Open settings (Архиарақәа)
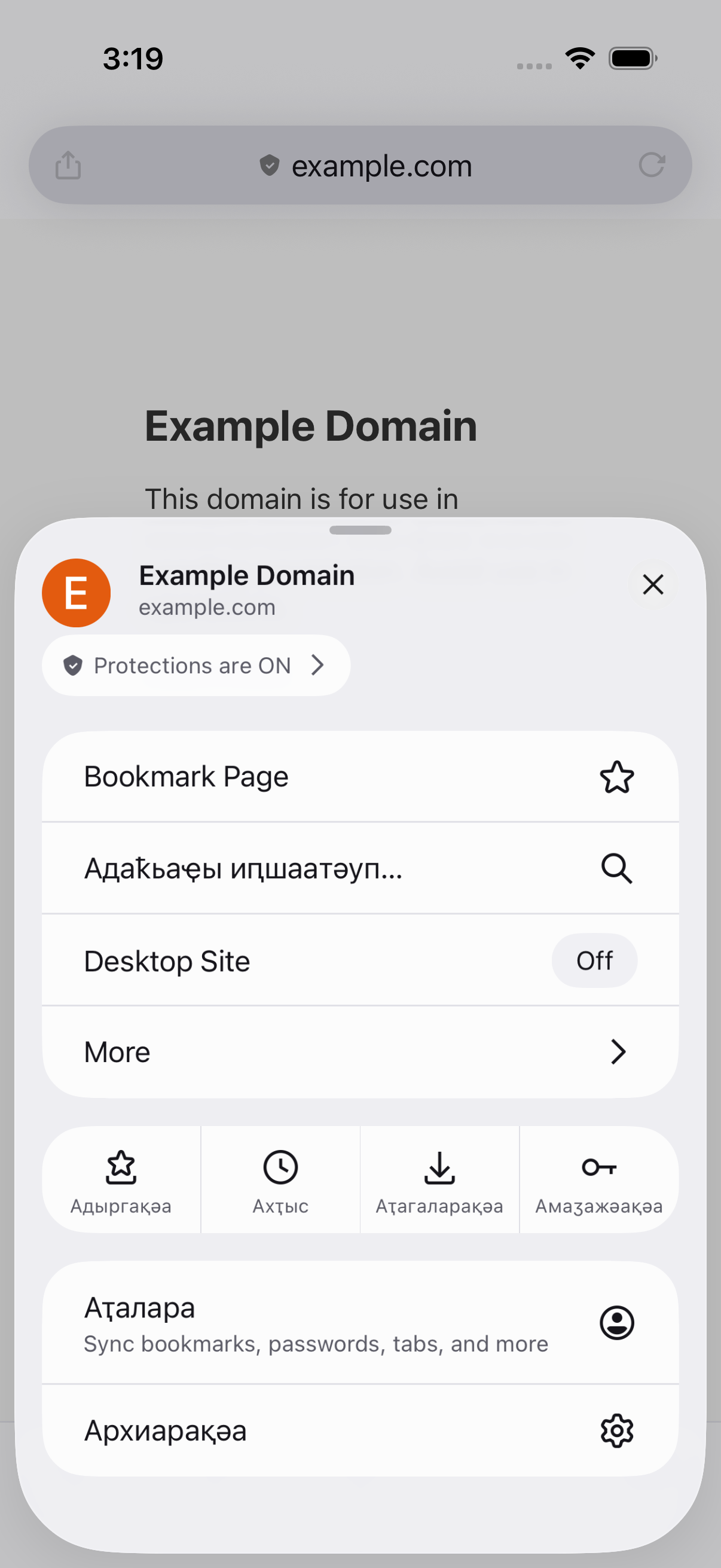 click(360, 1430)
